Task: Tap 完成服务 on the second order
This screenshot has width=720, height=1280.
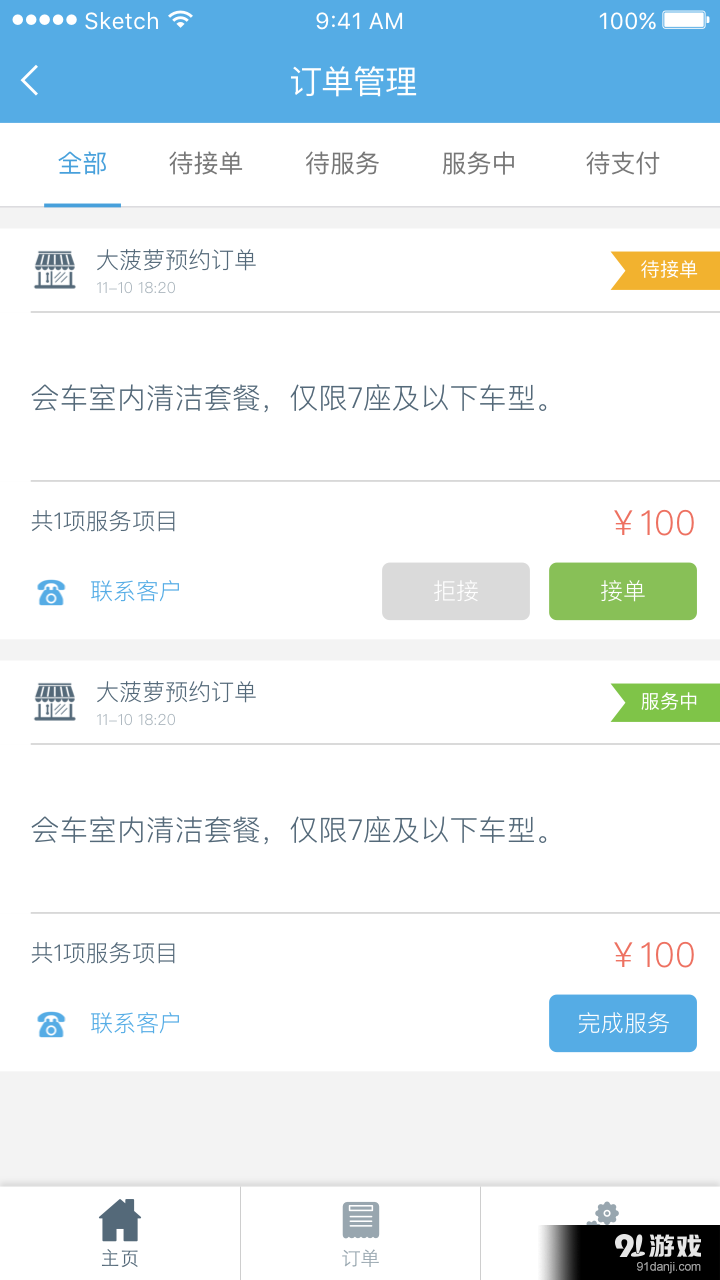Action: [622, 1023]
